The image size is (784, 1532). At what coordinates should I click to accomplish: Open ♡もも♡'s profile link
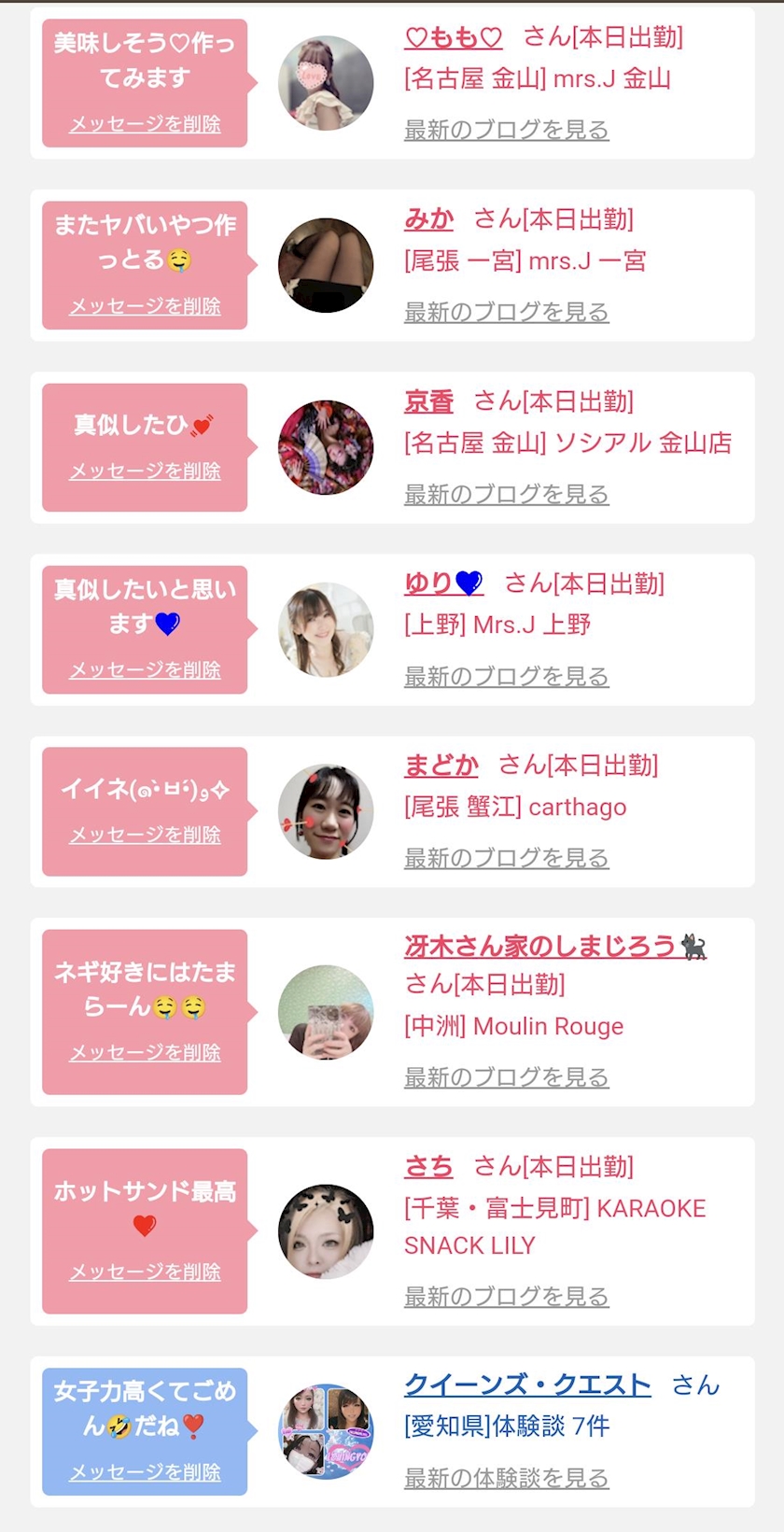coord(454,37)
